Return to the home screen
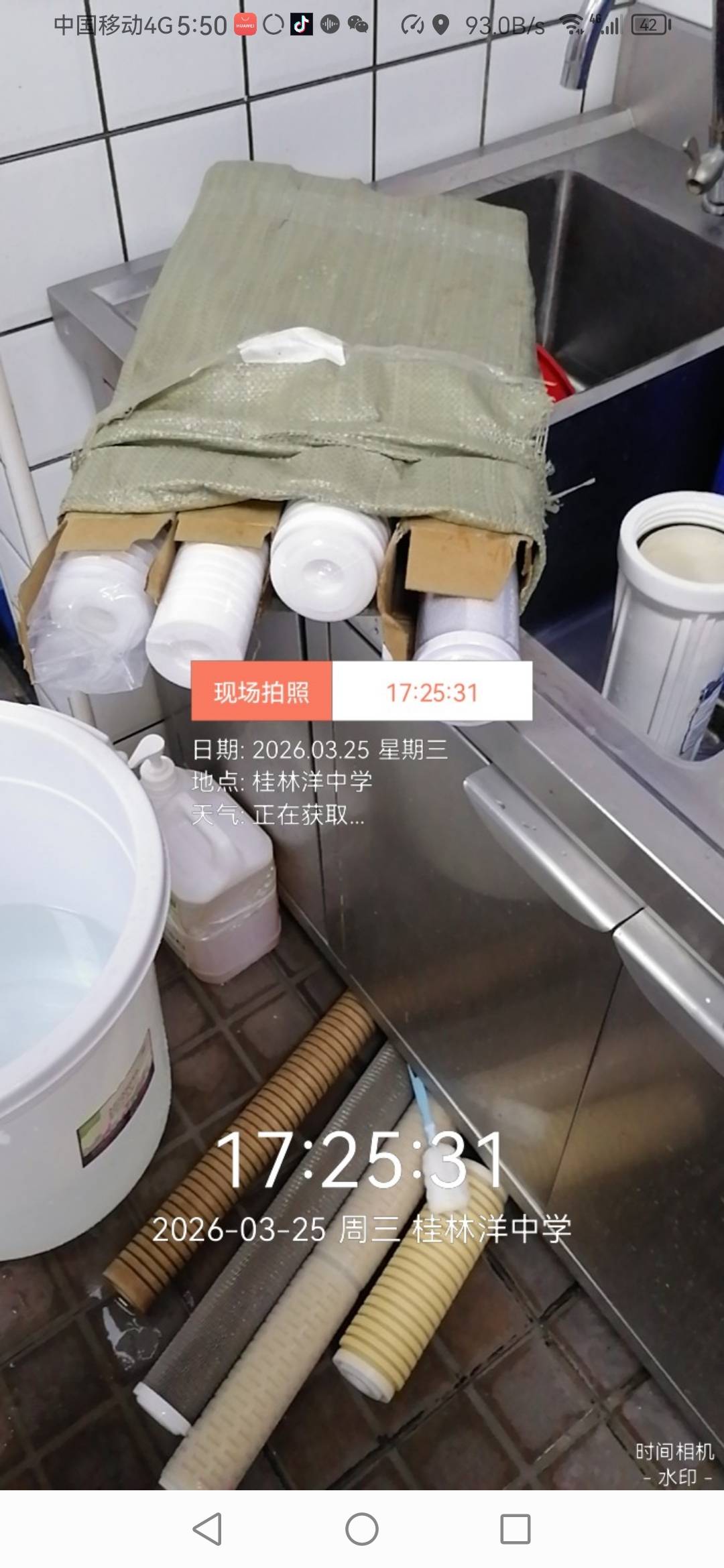The height and width of the screenshot is (1568, 724). tap(362, 1529)
